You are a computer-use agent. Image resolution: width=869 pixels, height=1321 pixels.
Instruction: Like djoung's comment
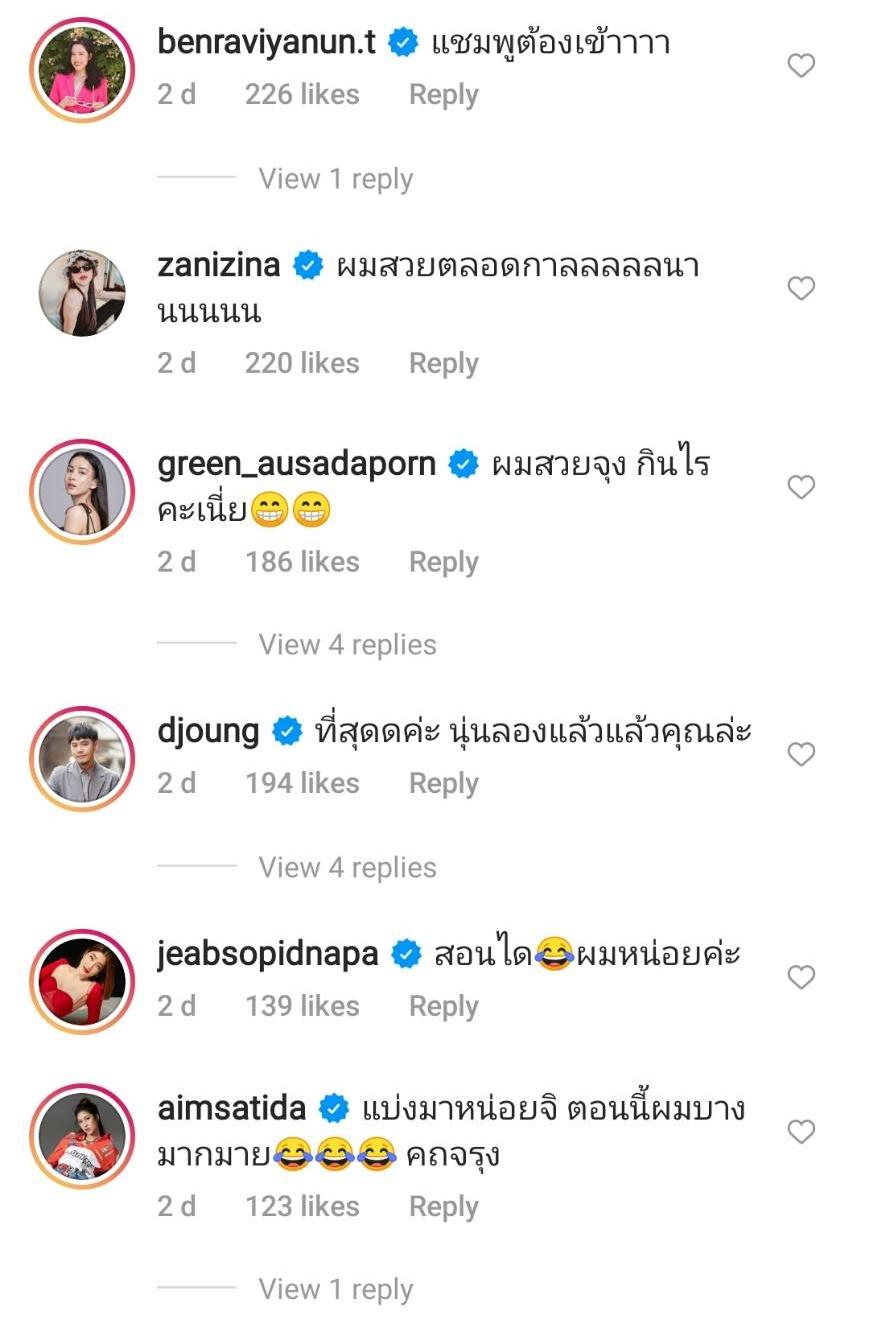tap(801, 754)
